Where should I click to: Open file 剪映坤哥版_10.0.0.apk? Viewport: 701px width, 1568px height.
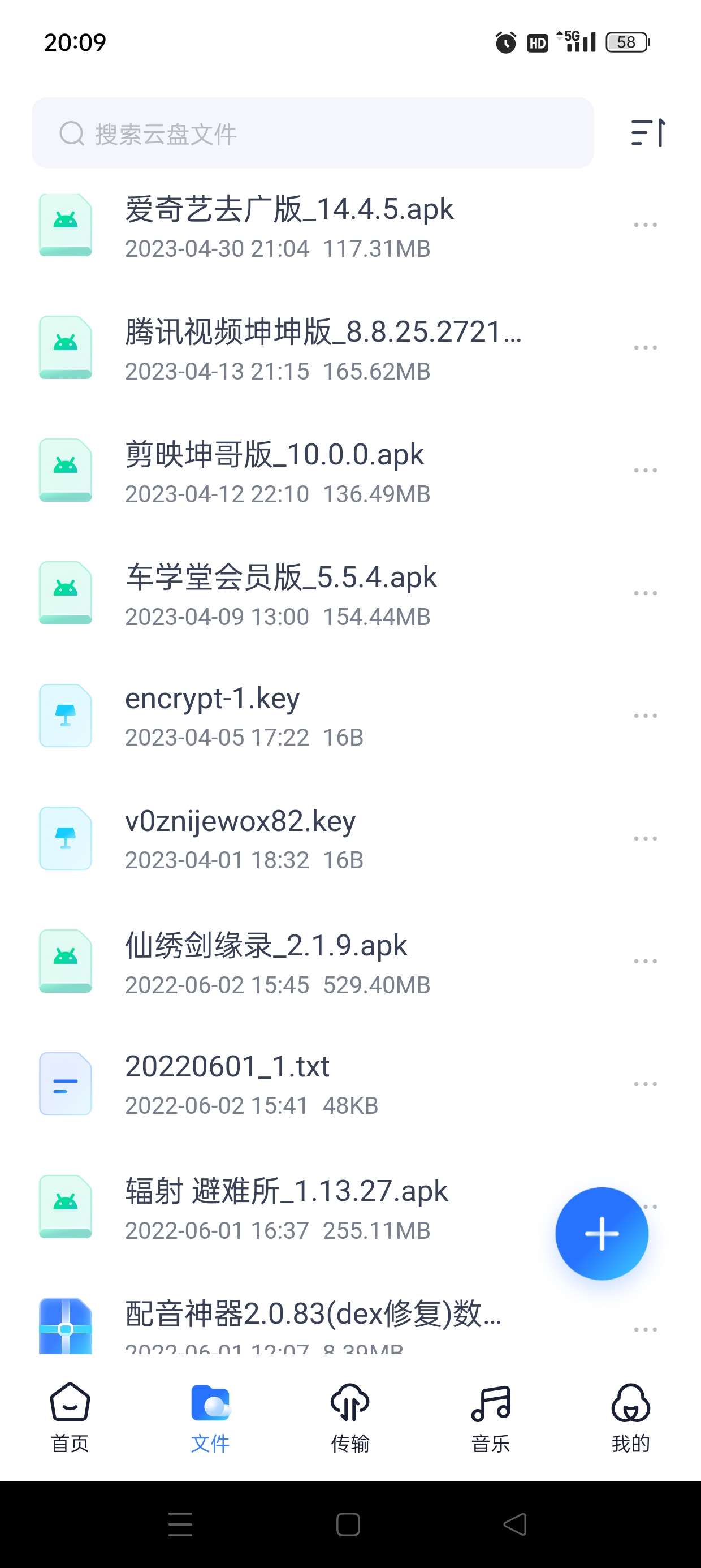(274, 471)
